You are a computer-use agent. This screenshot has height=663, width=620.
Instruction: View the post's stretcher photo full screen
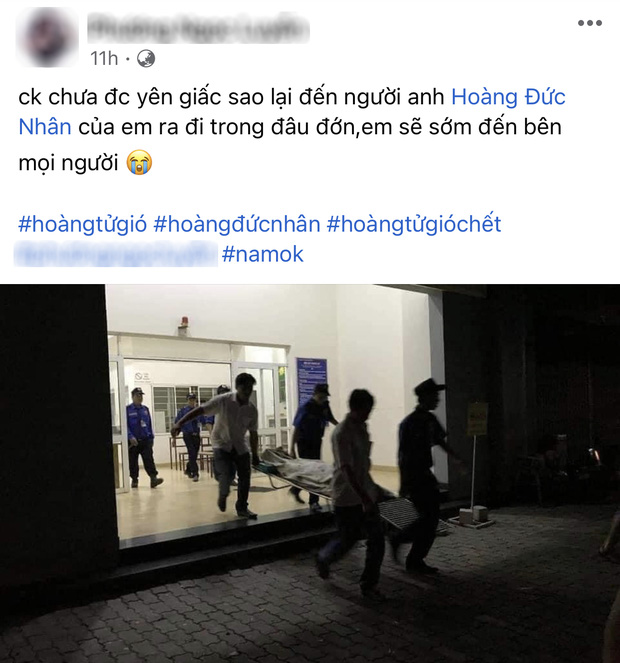click(x=310, y=472)
